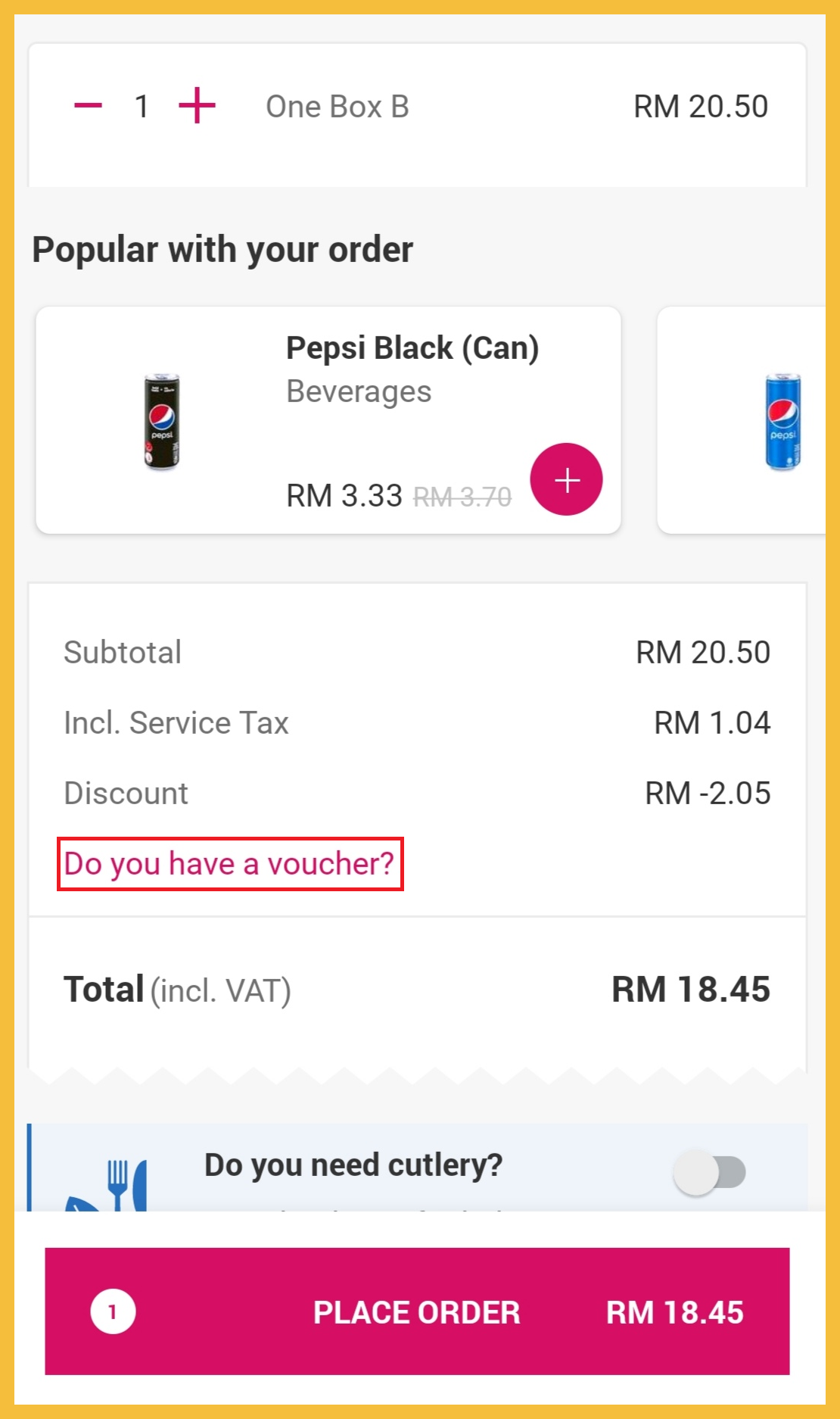Decrease One Box B quantity

tap(88, 106)
